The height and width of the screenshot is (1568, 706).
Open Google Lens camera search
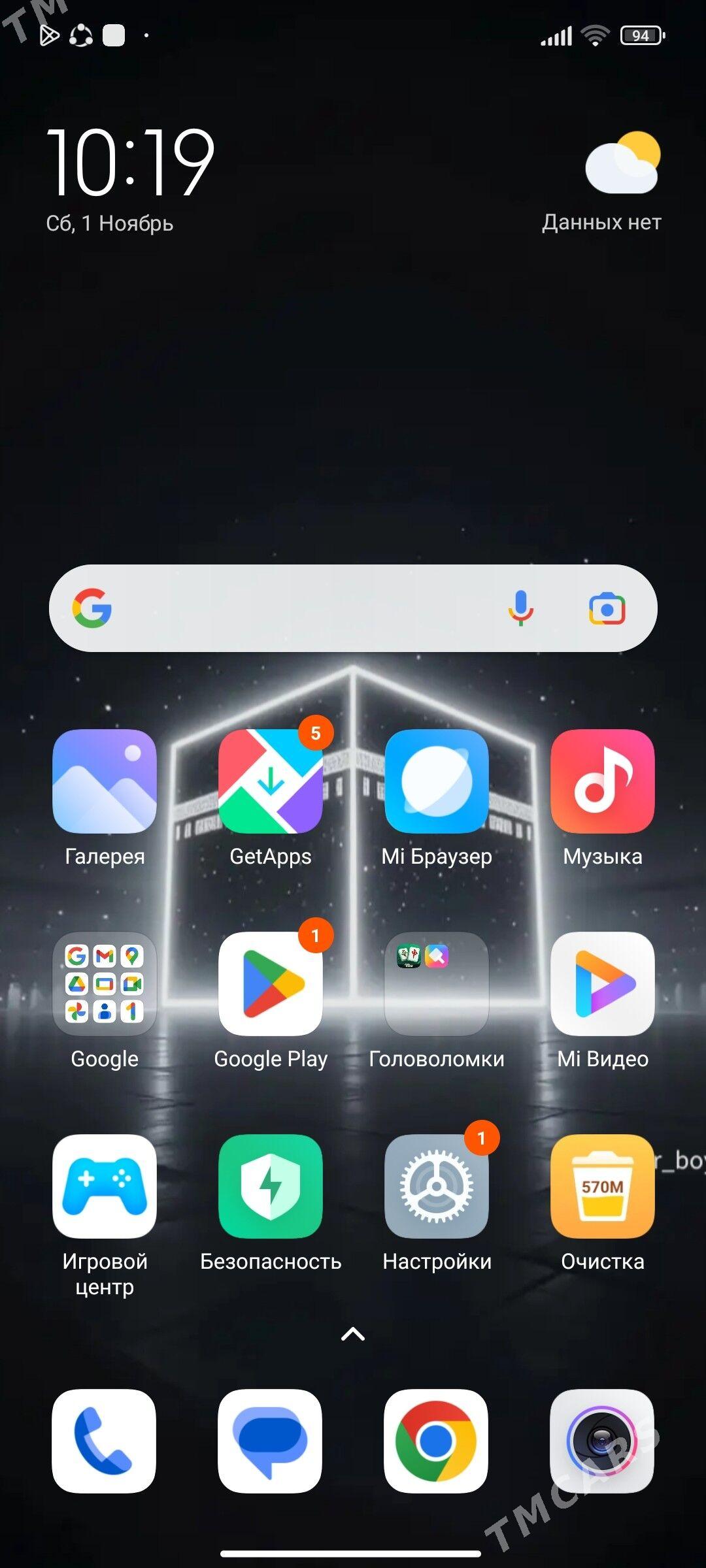point(607,608)
